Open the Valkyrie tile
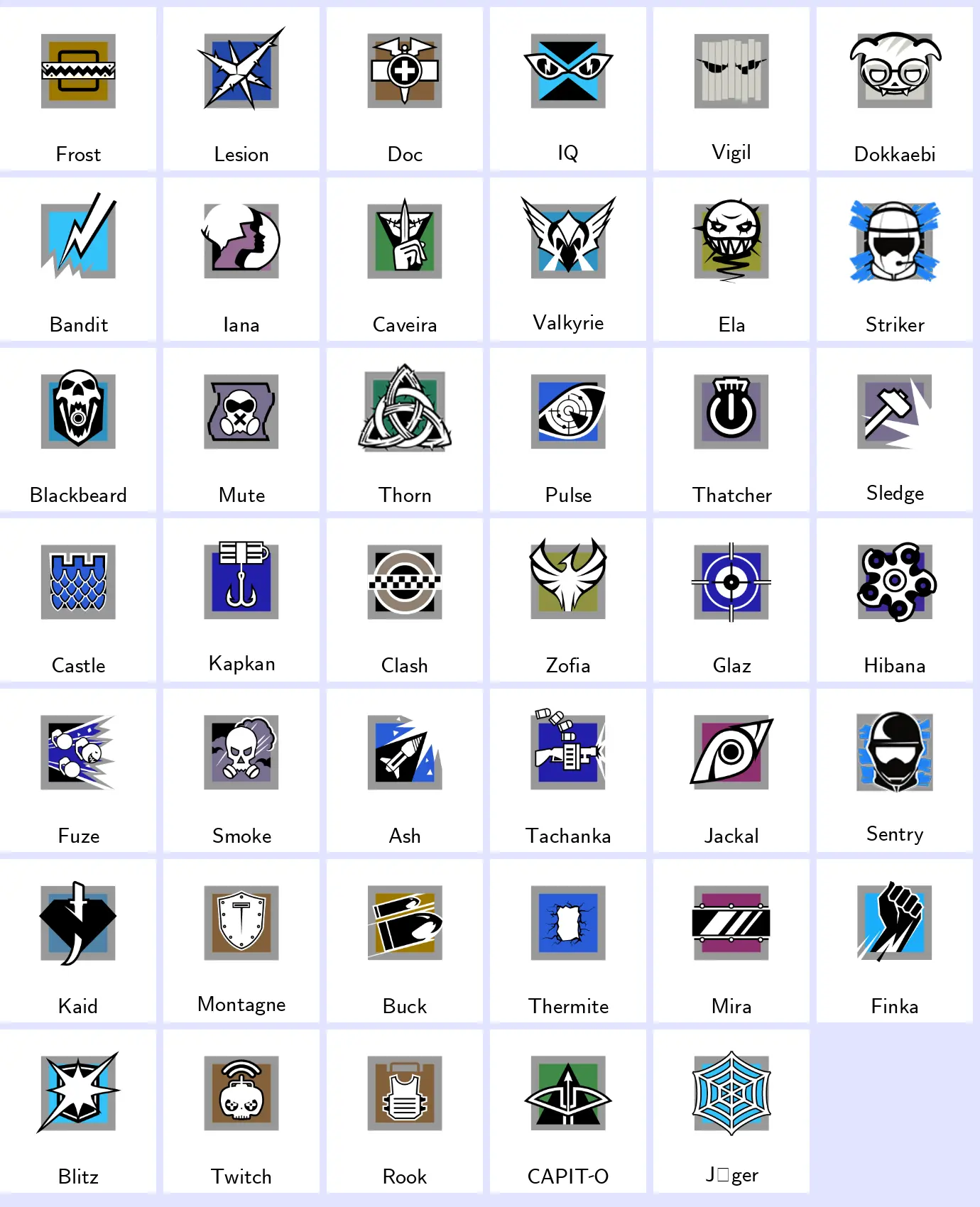Screen dimensions: 980x1207 (x=568, y=259)
